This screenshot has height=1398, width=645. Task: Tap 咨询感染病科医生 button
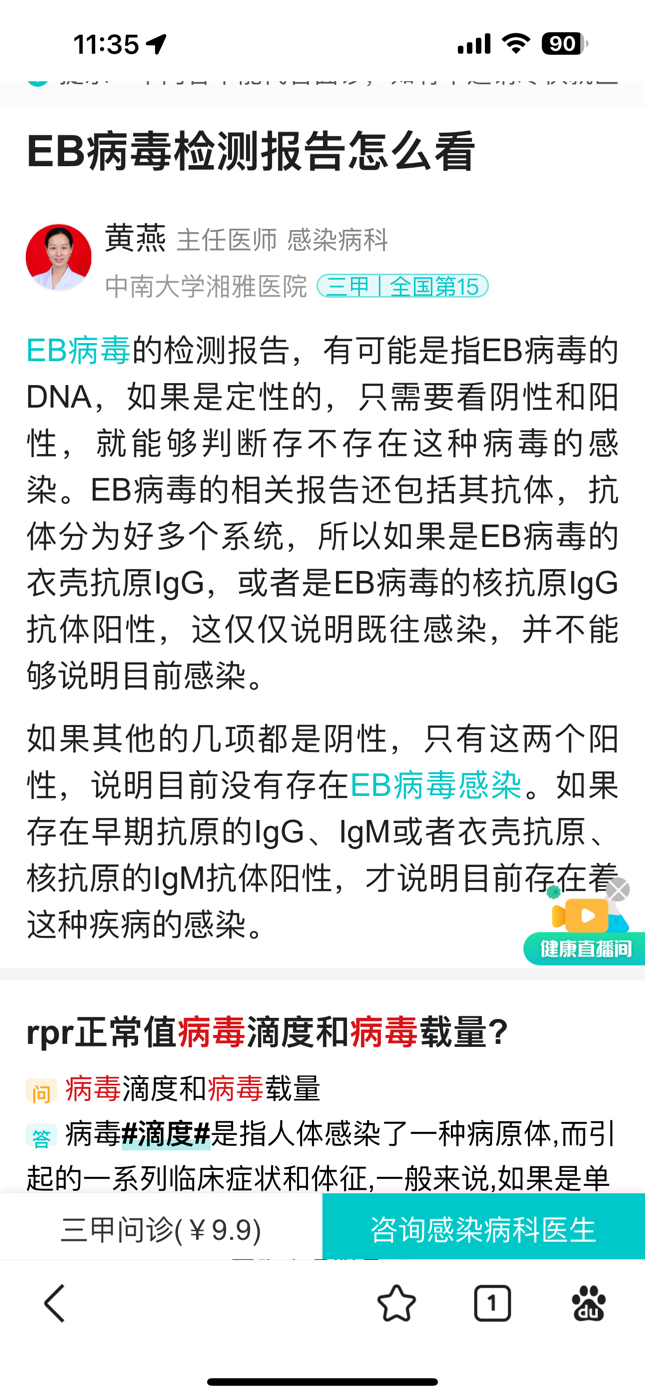tap(483, 1229)
